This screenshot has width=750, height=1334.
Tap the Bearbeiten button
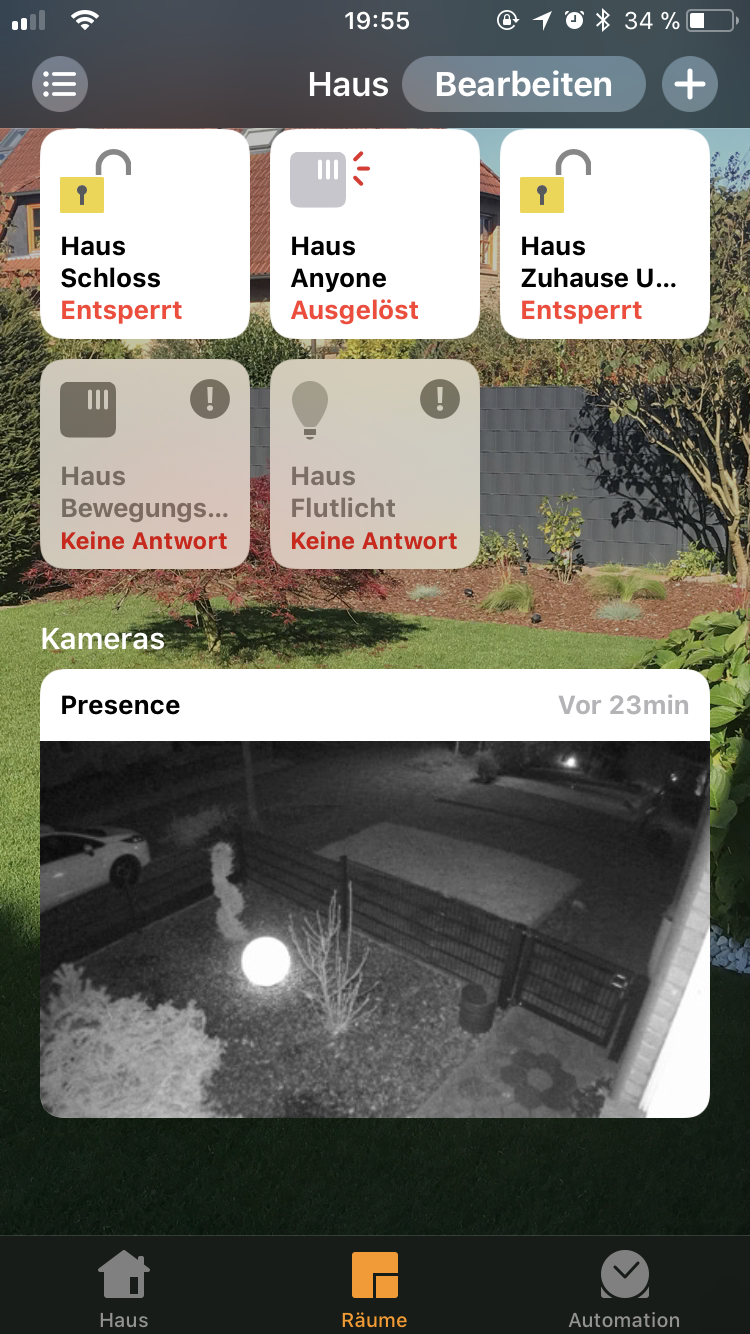523,84
